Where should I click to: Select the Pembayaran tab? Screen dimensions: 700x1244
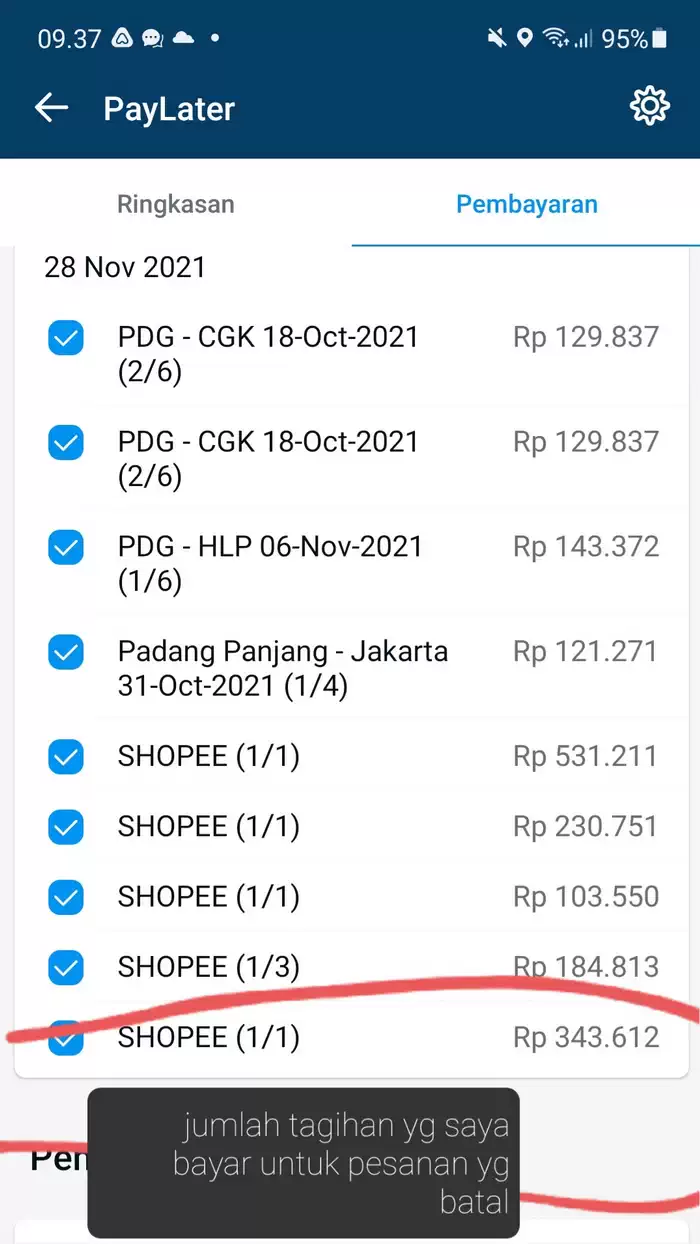click(x=527, y=204)
